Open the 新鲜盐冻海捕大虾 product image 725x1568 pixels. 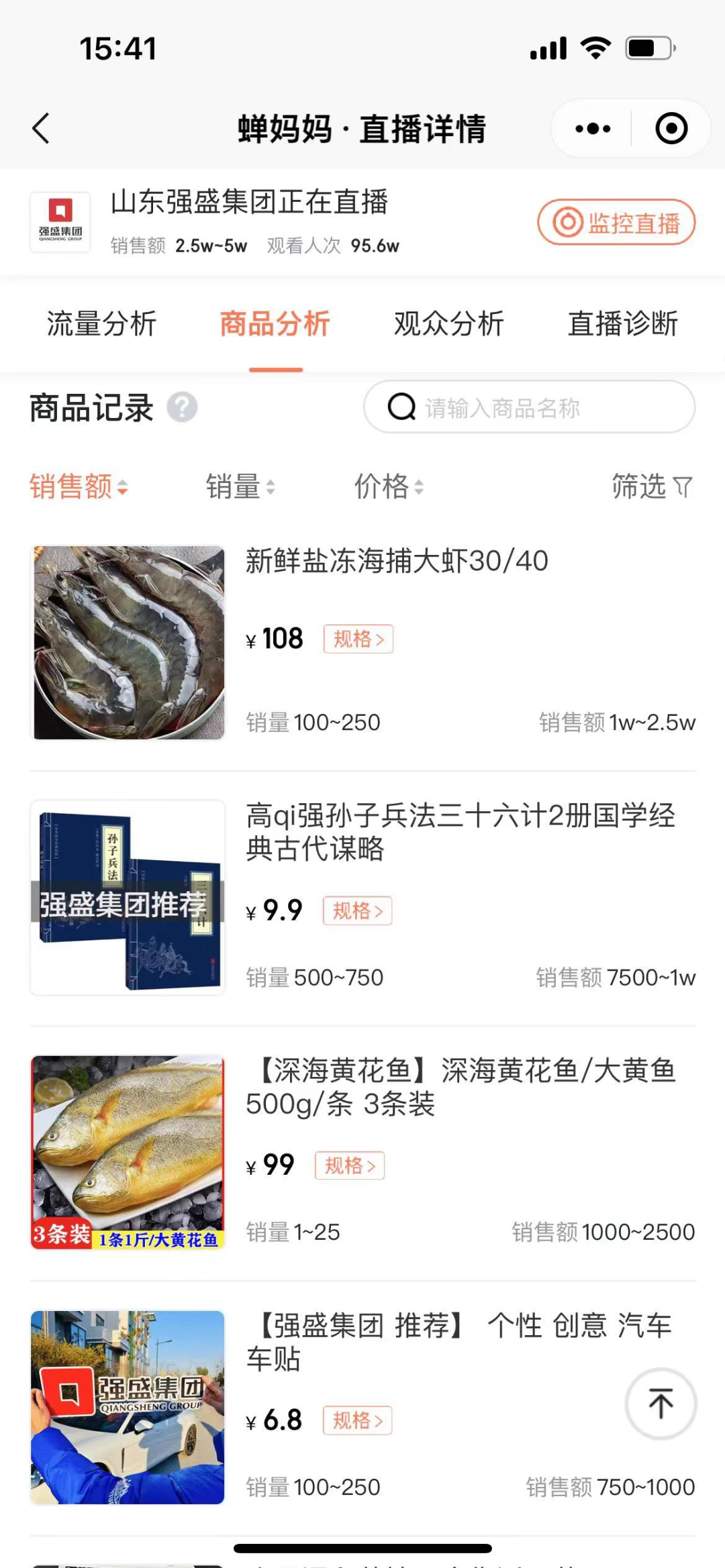(128, 643)
